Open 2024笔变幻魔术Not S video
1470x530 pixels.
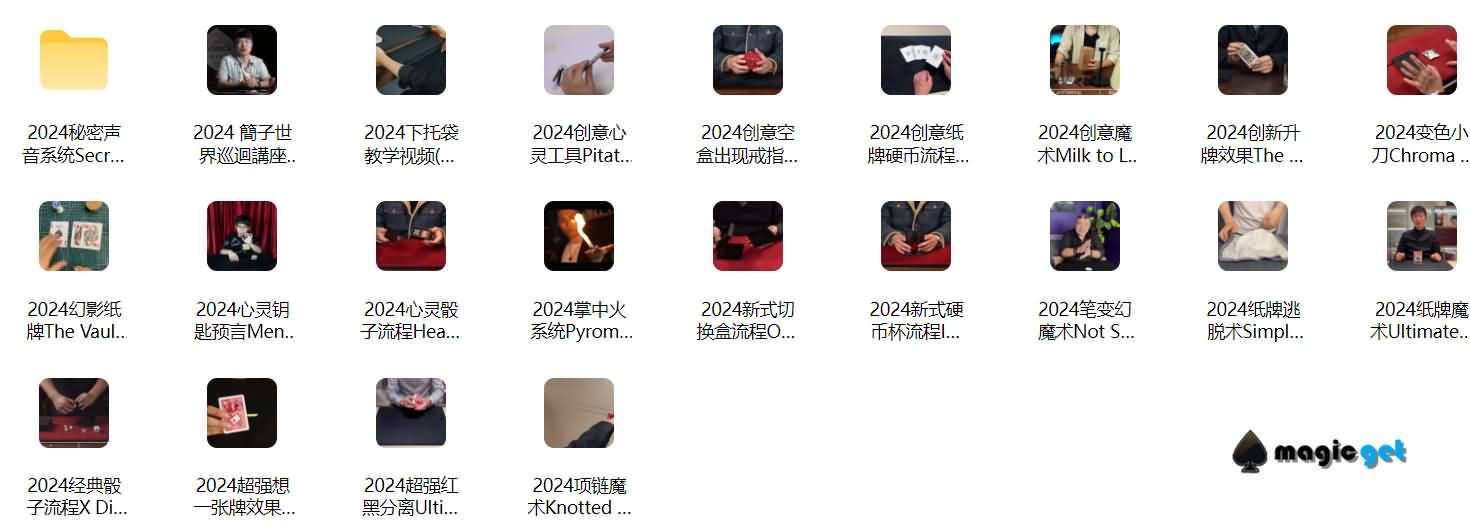1084,236
